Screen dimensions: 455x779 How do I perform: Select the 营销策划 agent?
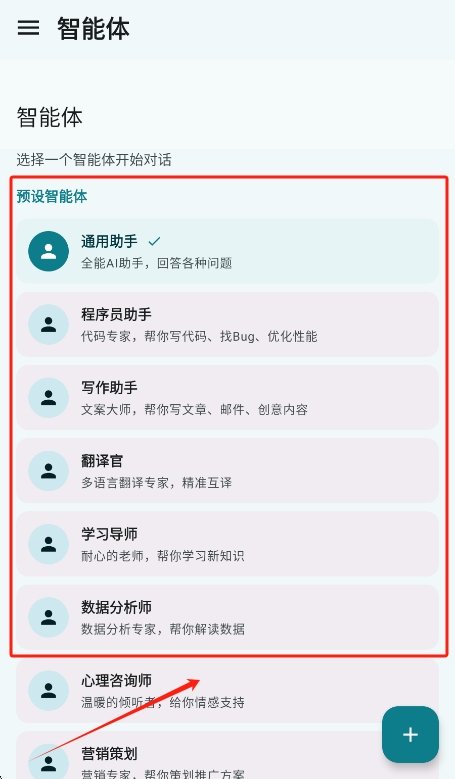pyautogui.click(x=199, y=755)
